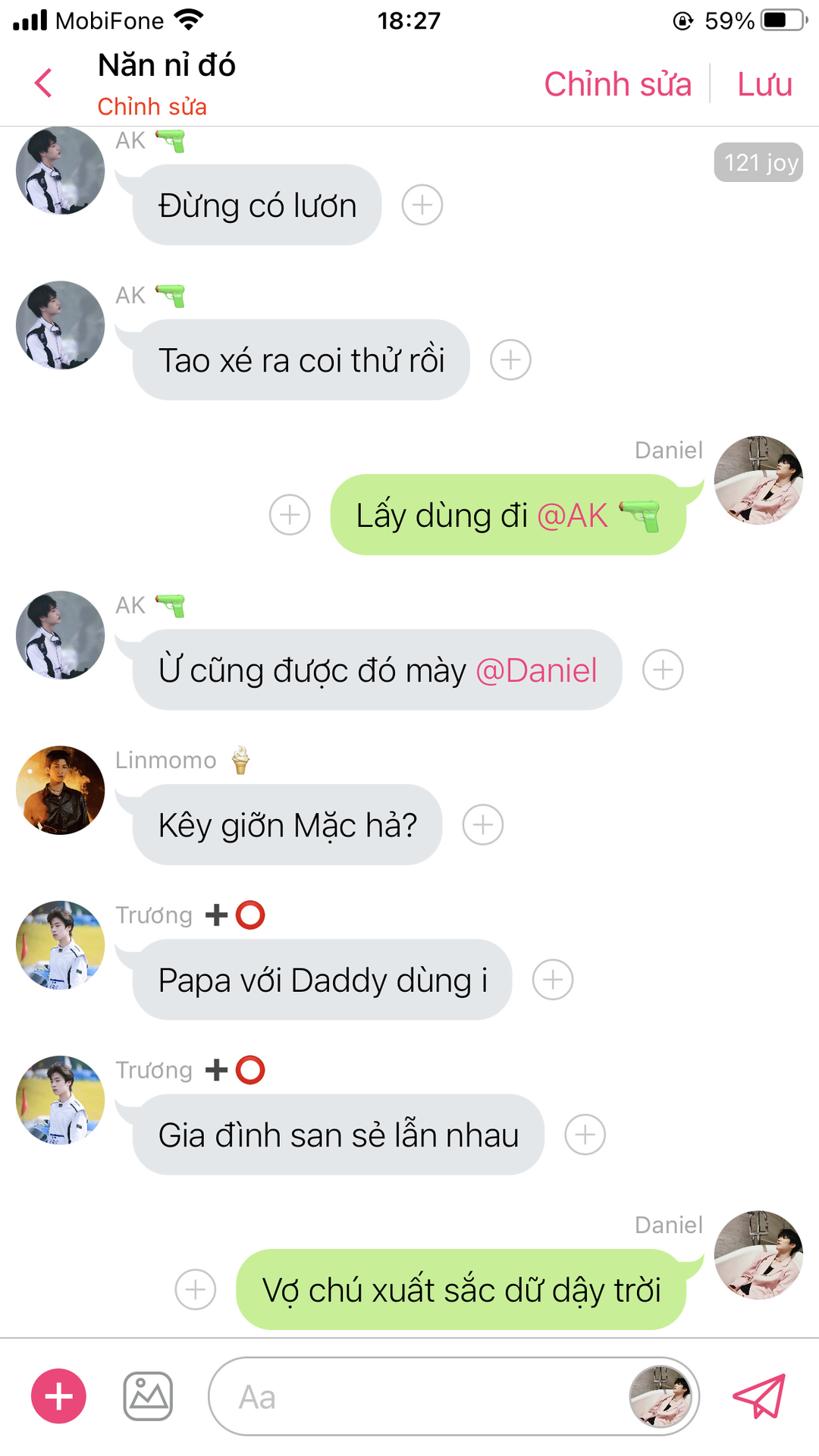Open Linmomo's avatar
Screen dimensions: 819x1456
tap(61, 790)
